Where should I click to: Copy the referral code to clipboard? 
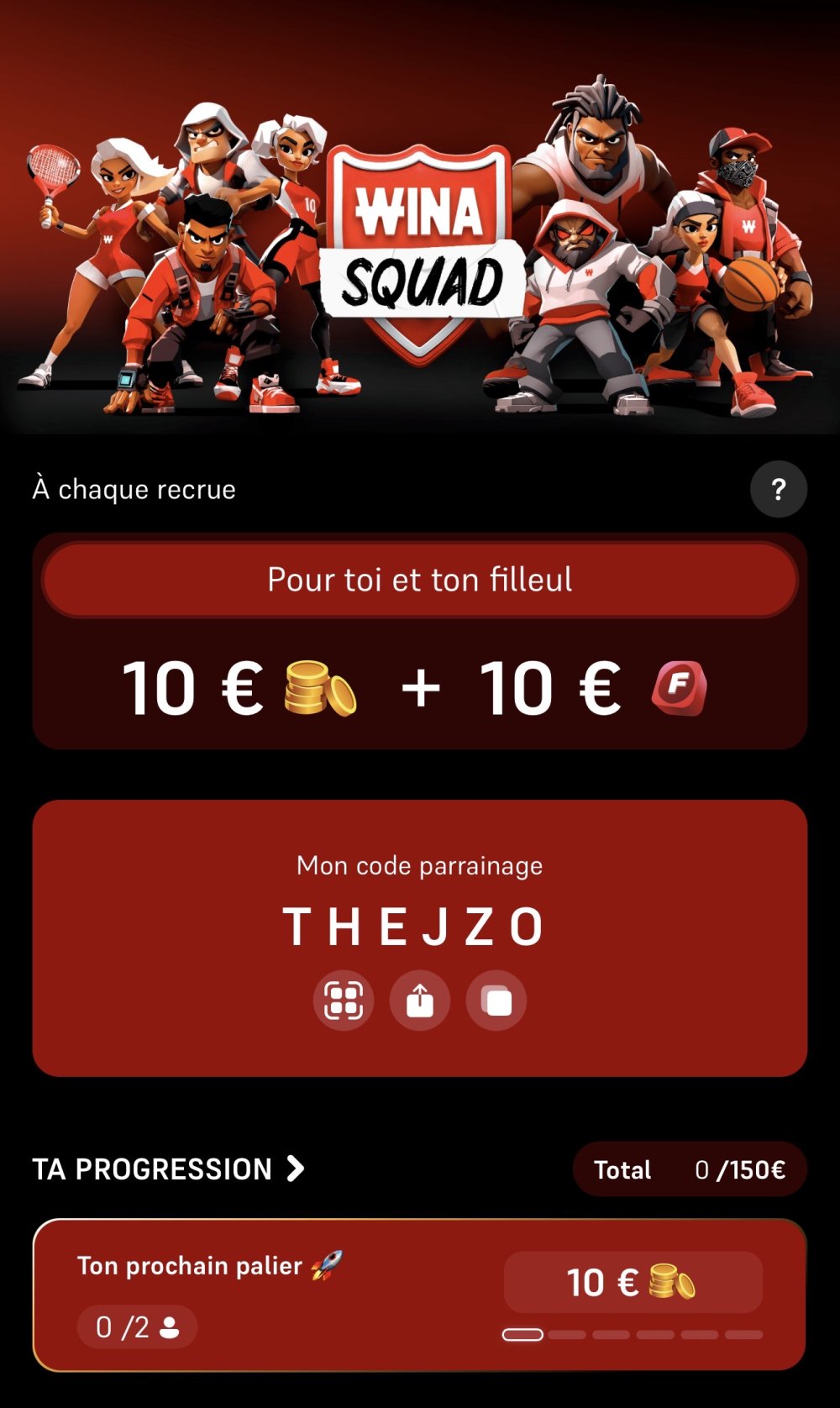[496, 1001]
